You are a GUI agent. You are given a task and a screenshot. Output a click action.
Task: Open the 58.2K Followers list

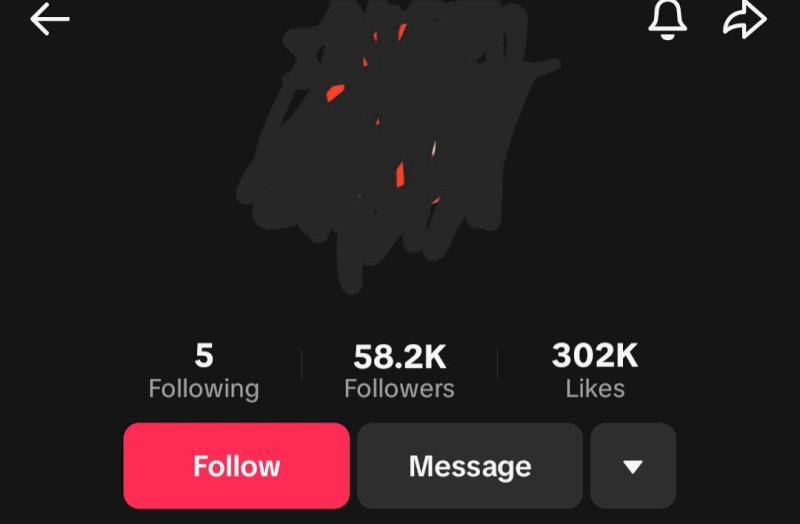click(399, 371)
